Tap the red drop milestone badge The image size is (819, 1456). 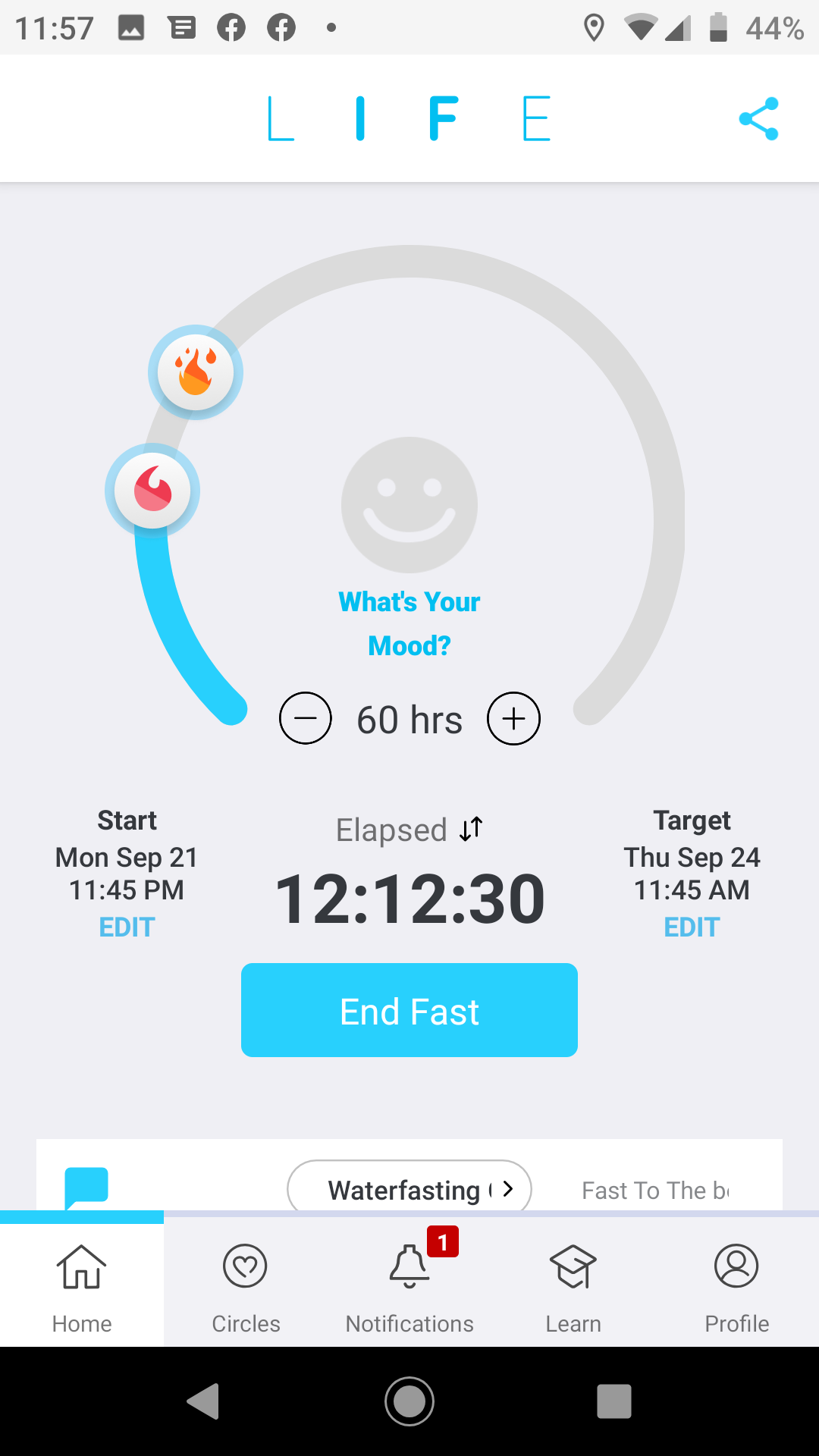pyautogui.click(x=152, y=491)
